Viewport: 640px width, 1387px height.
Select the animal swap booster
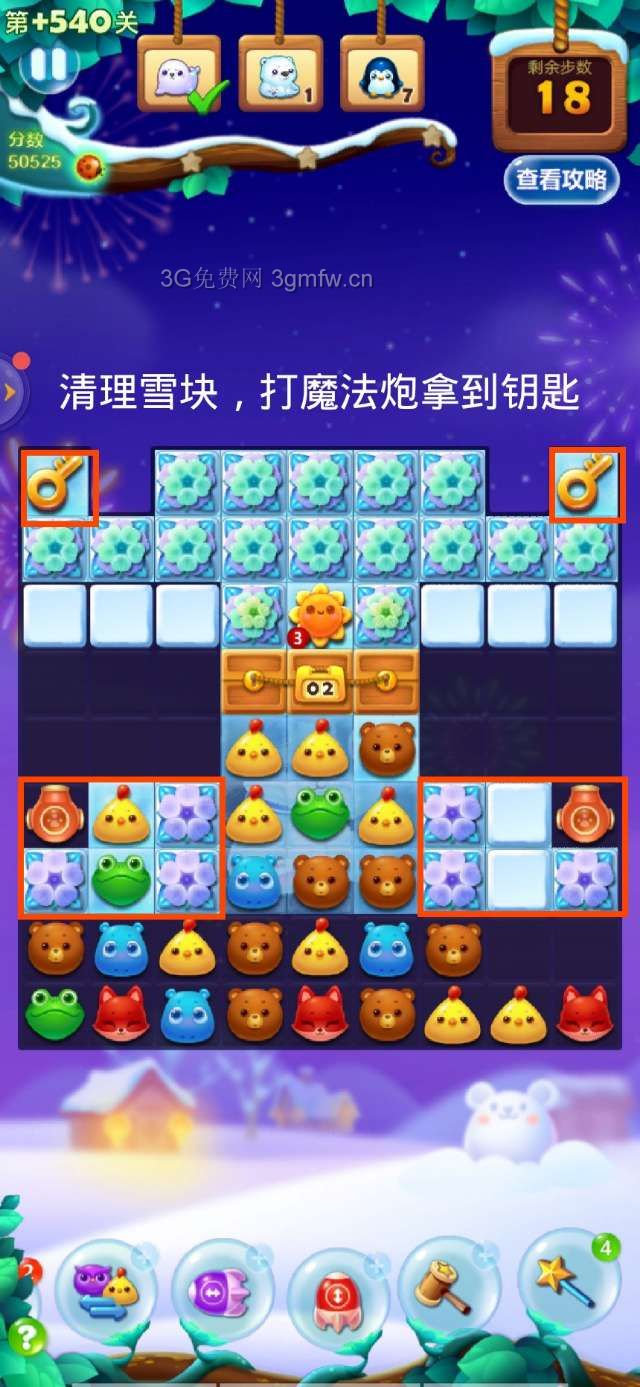(105, 1289)
